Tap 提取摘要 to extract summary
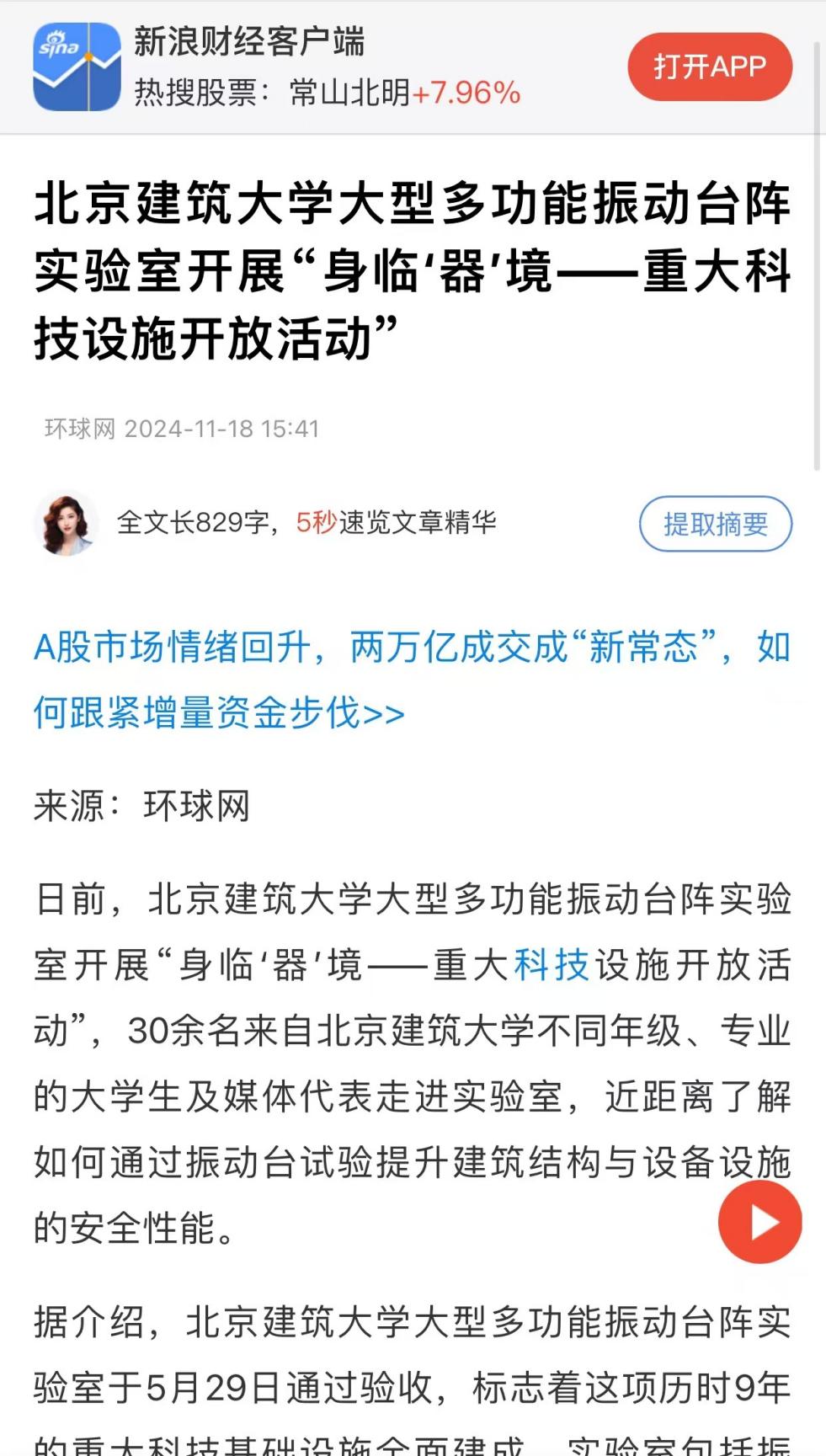826x1456 pixels. click(x=715, y=524)
